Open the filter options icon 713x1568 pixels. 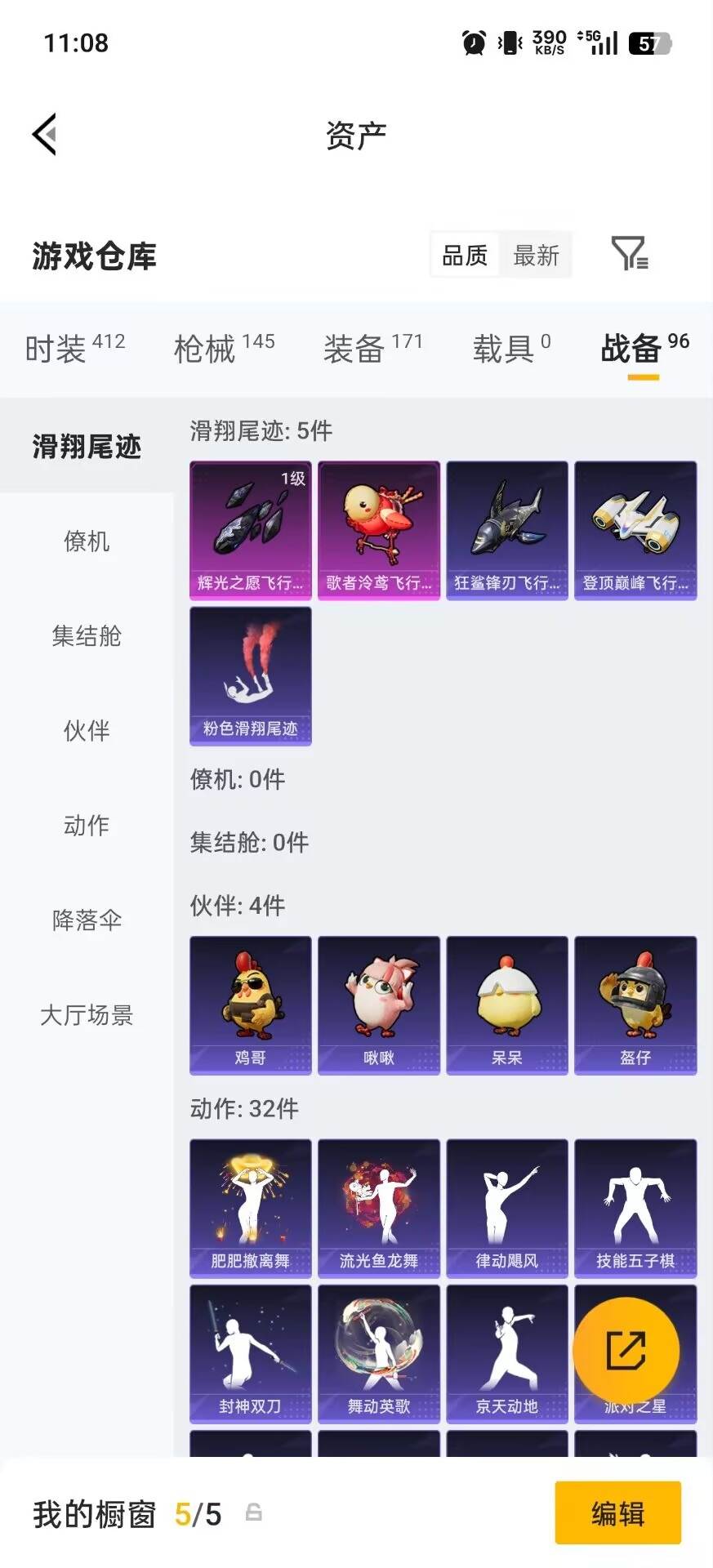[x=630, y=256]
